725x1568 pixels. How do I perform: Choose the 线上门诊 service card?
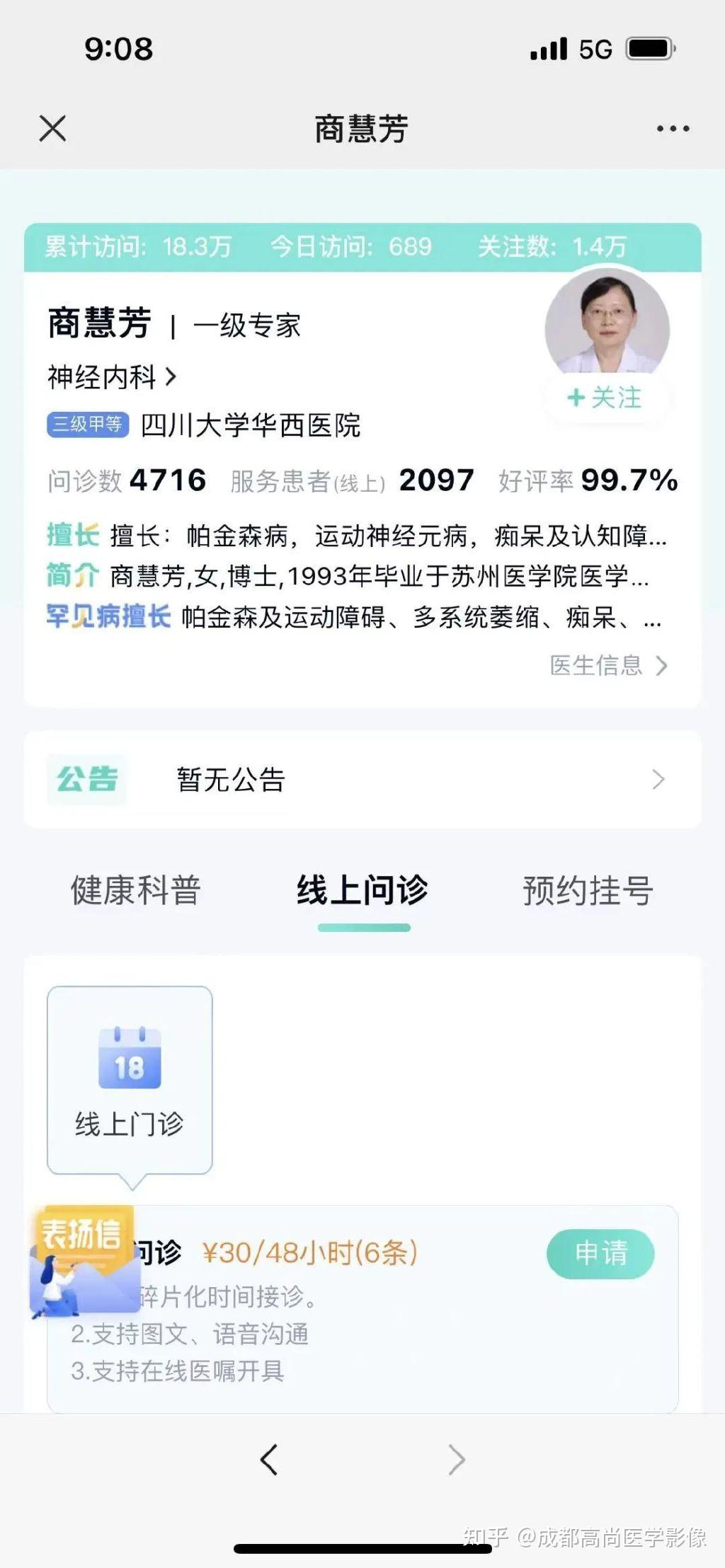(130, 1080)
